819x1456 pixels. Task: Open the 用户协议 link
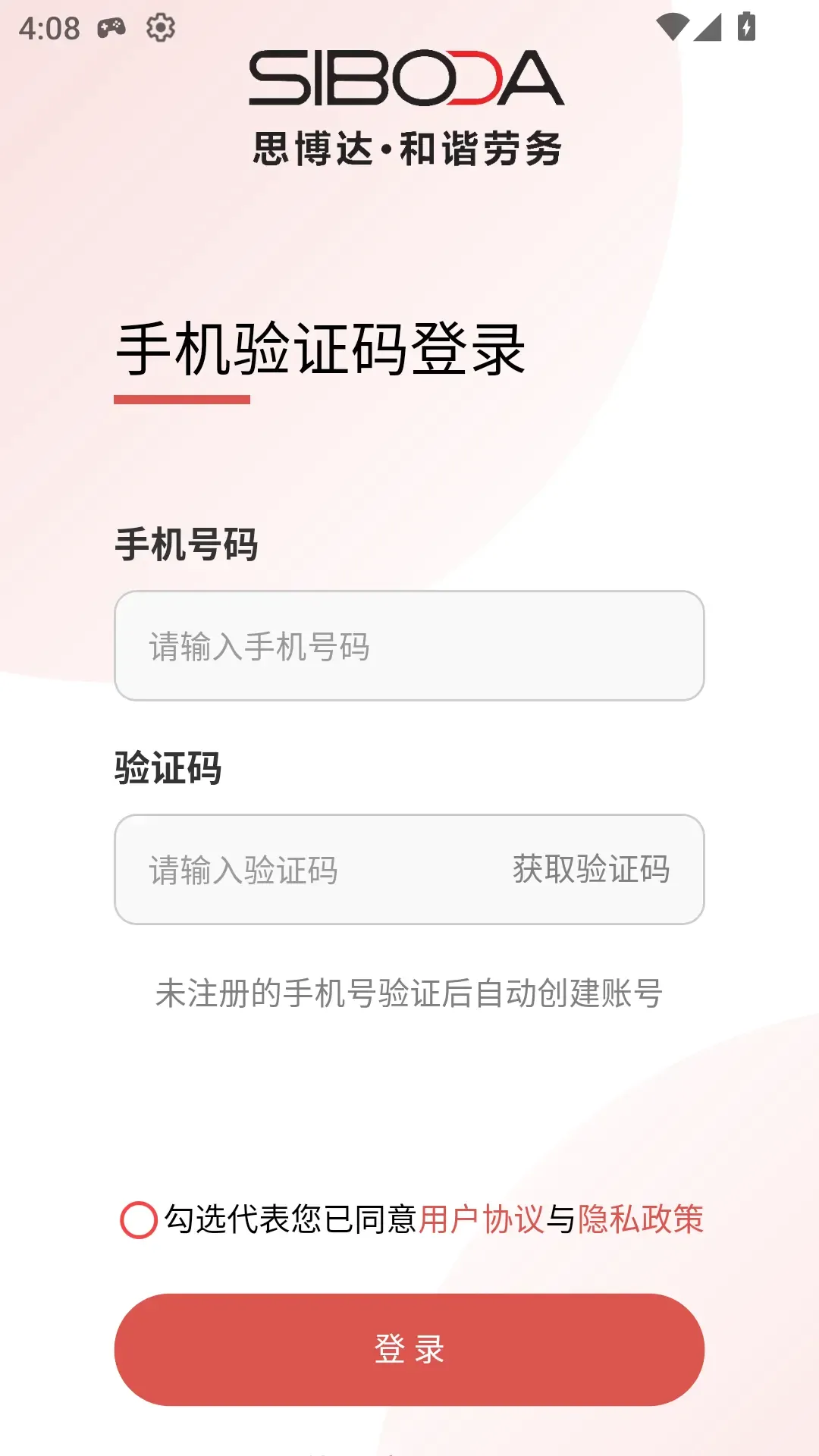[482, 1219]
